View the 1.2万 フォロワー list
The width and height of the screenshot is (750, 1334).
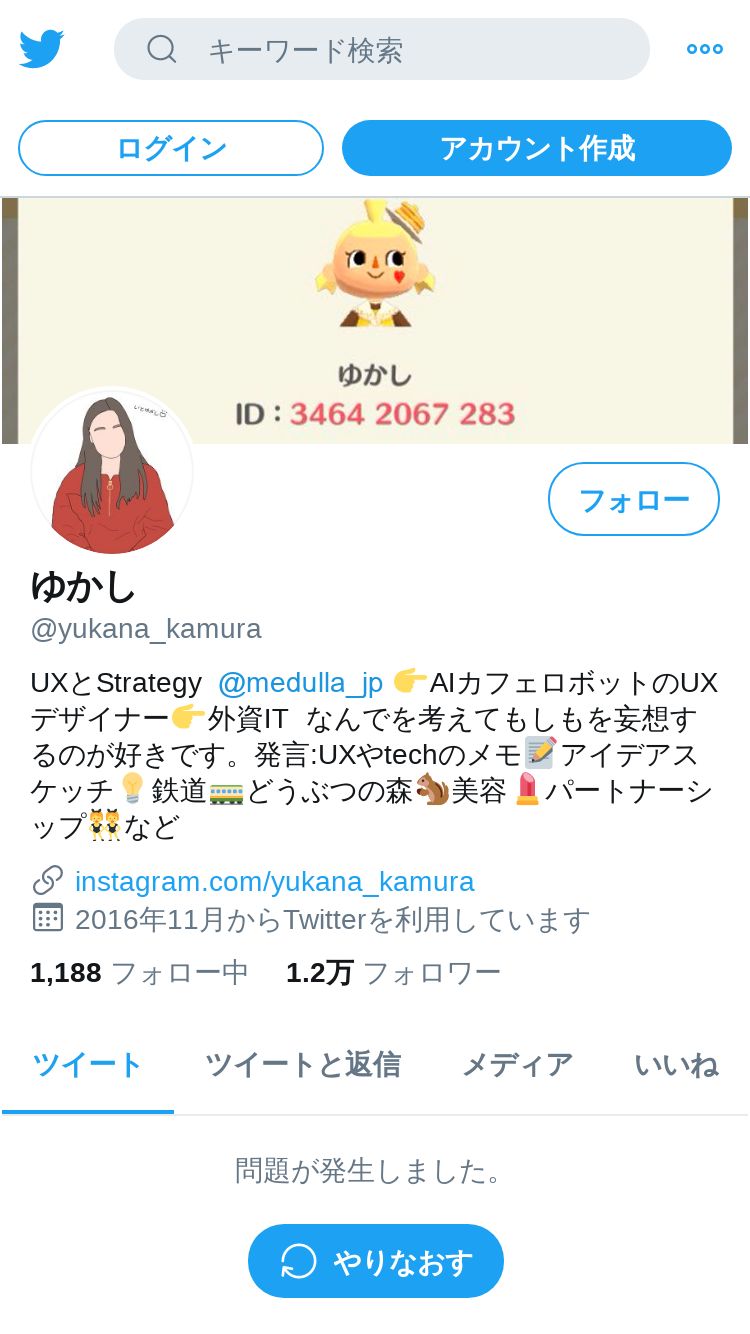point(393,972)
